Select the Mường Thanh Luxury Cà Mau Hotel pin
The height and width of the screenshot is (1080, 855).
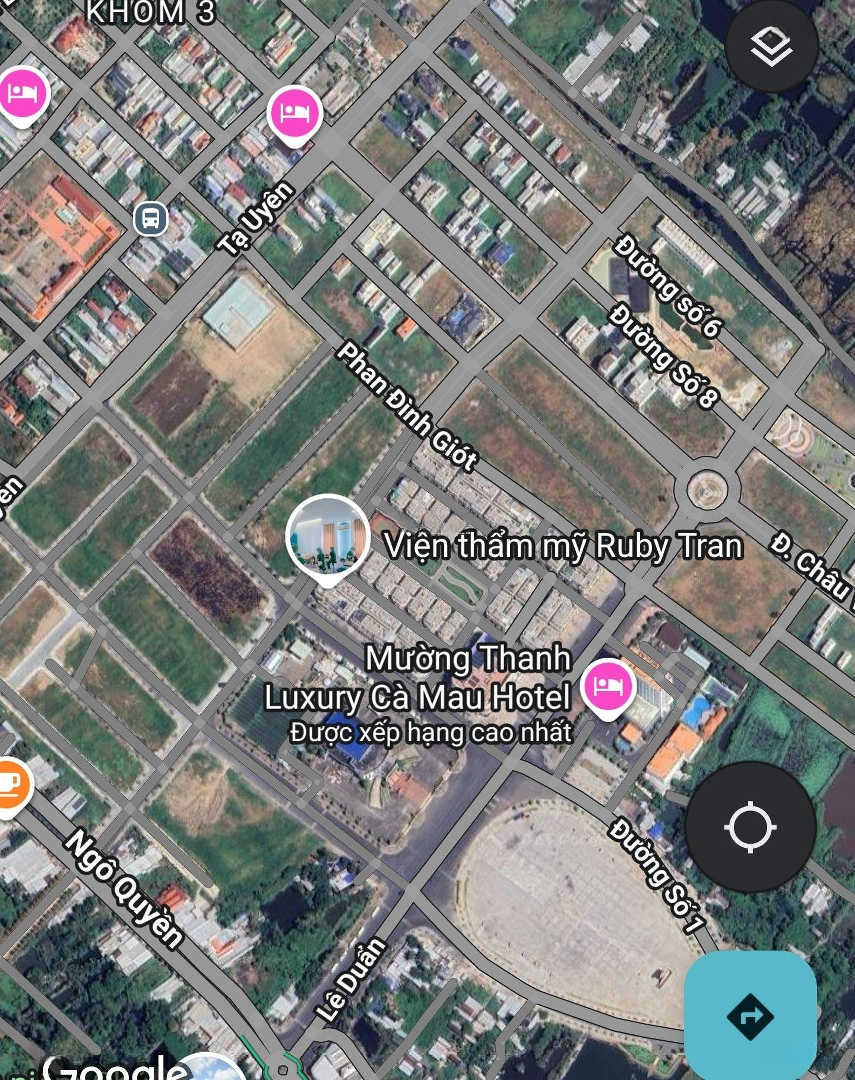coord(608,687)
